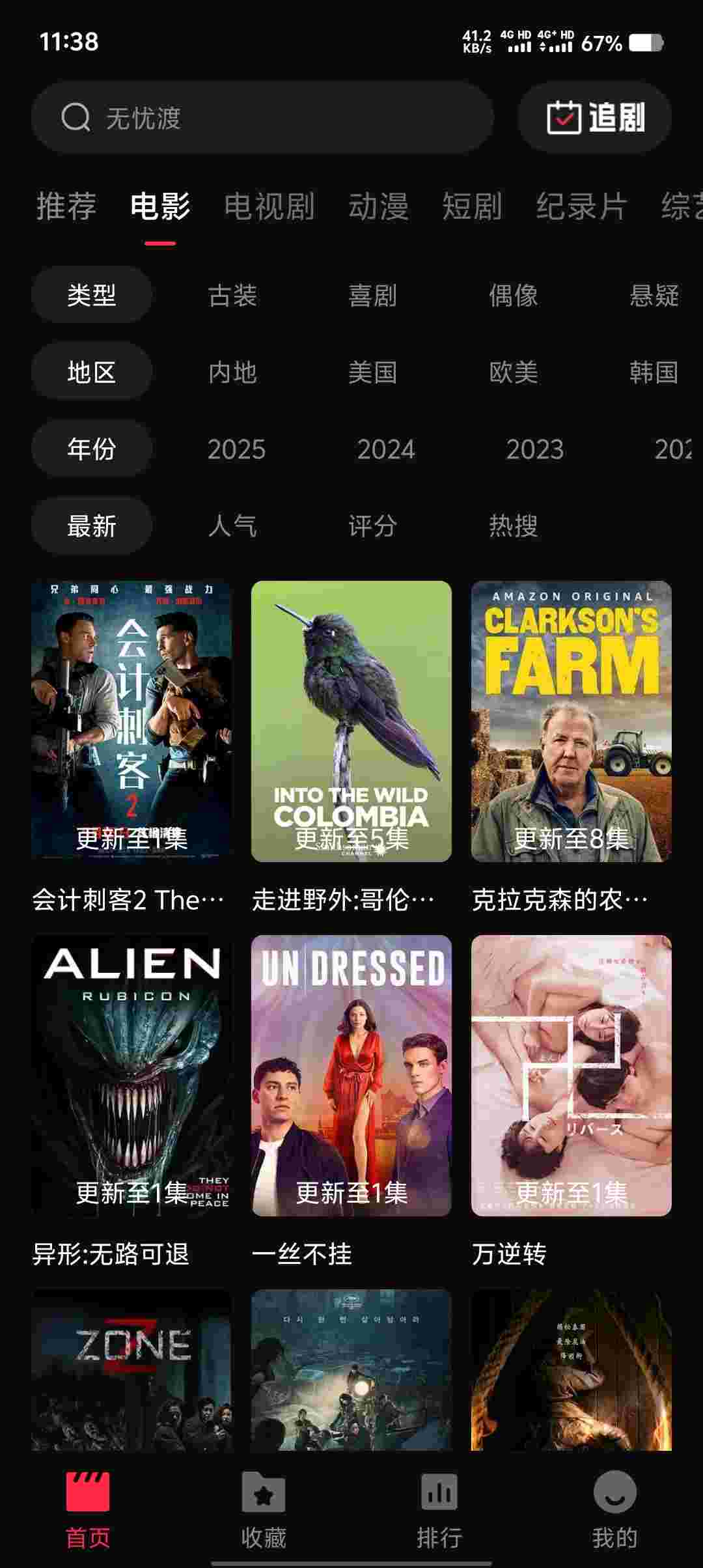The height and width of the screenshot is (1568, 703).
Task: Switch to the 推荐 tab
Action: (x=66, y=206)
